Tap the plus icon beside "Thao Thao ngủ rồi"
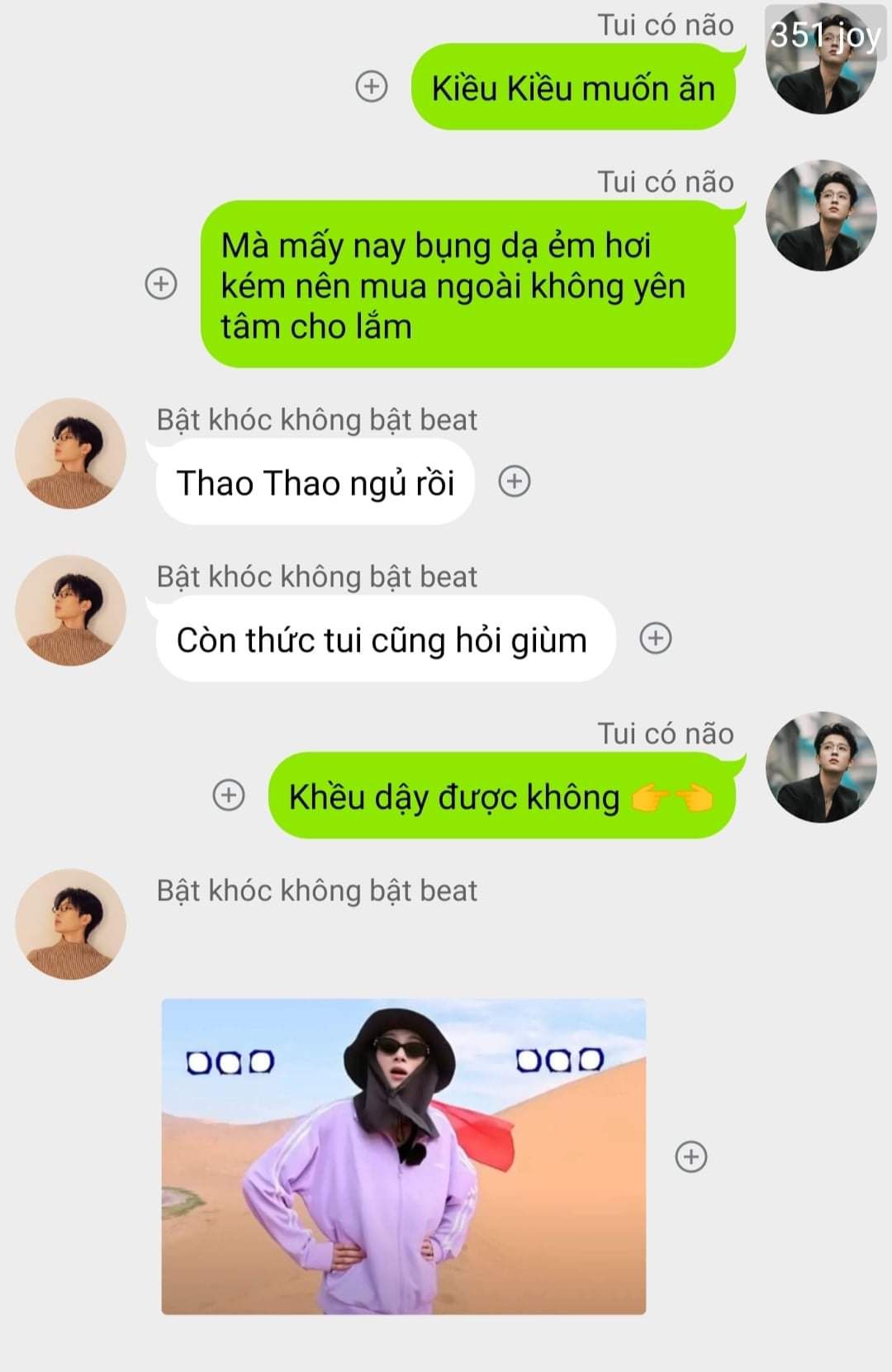The image size is (892, 1372). (515, 481)
